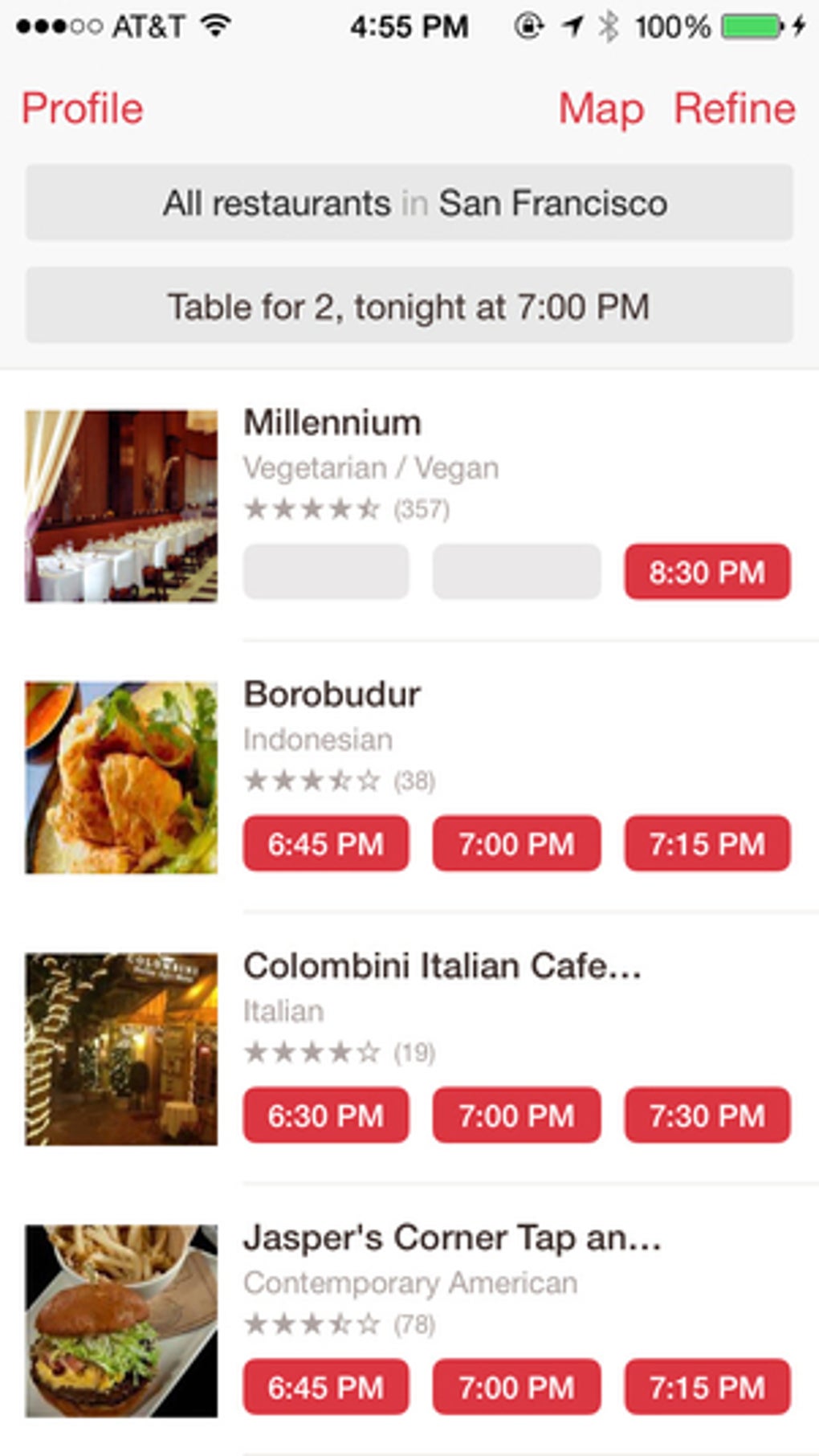Viewport: 819px width, 1456px height.
Task: Go to your Profile
Action: click(x=81, y=109)
